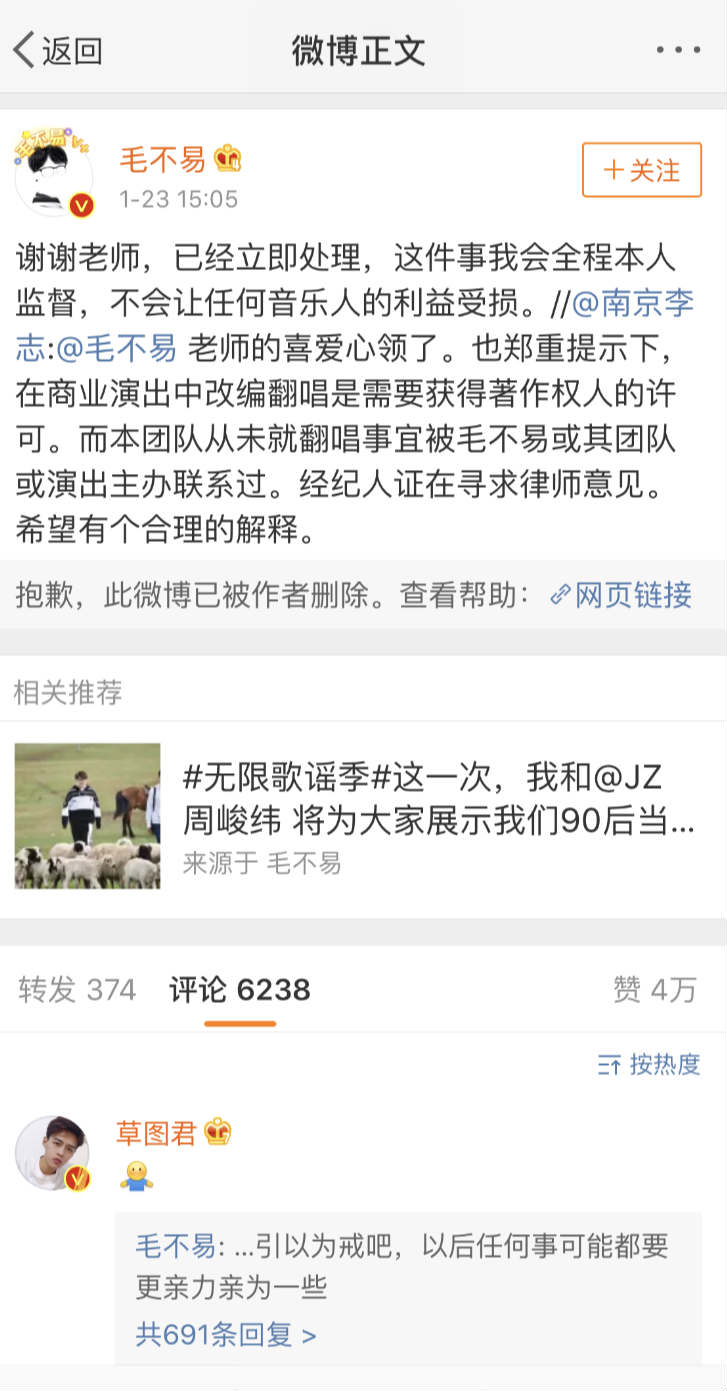Tap the @毛不易 mention in the post
The width and height of the screenshot is (727, 1391).
tap(116, 348)
